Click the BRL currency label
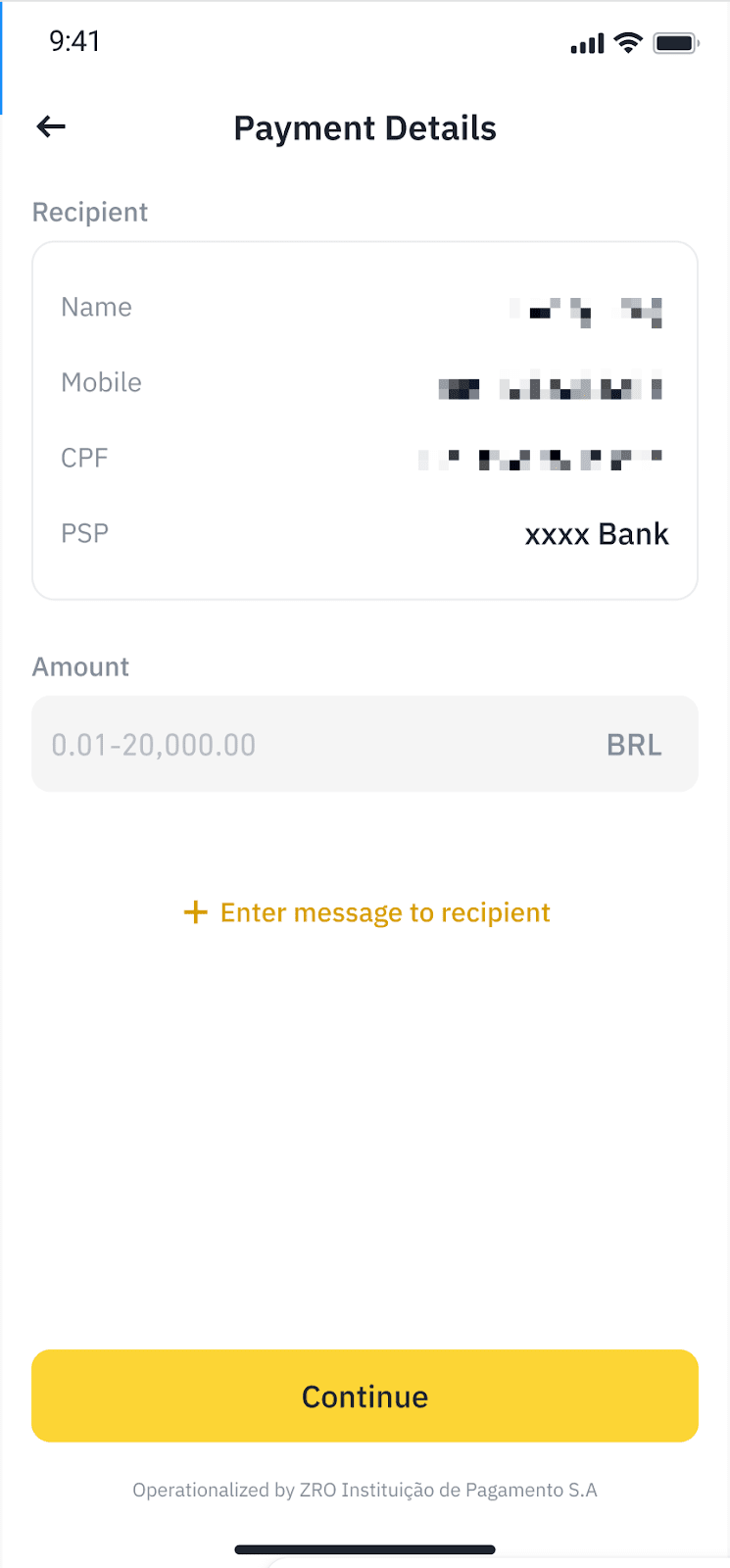 pos(634,744)
